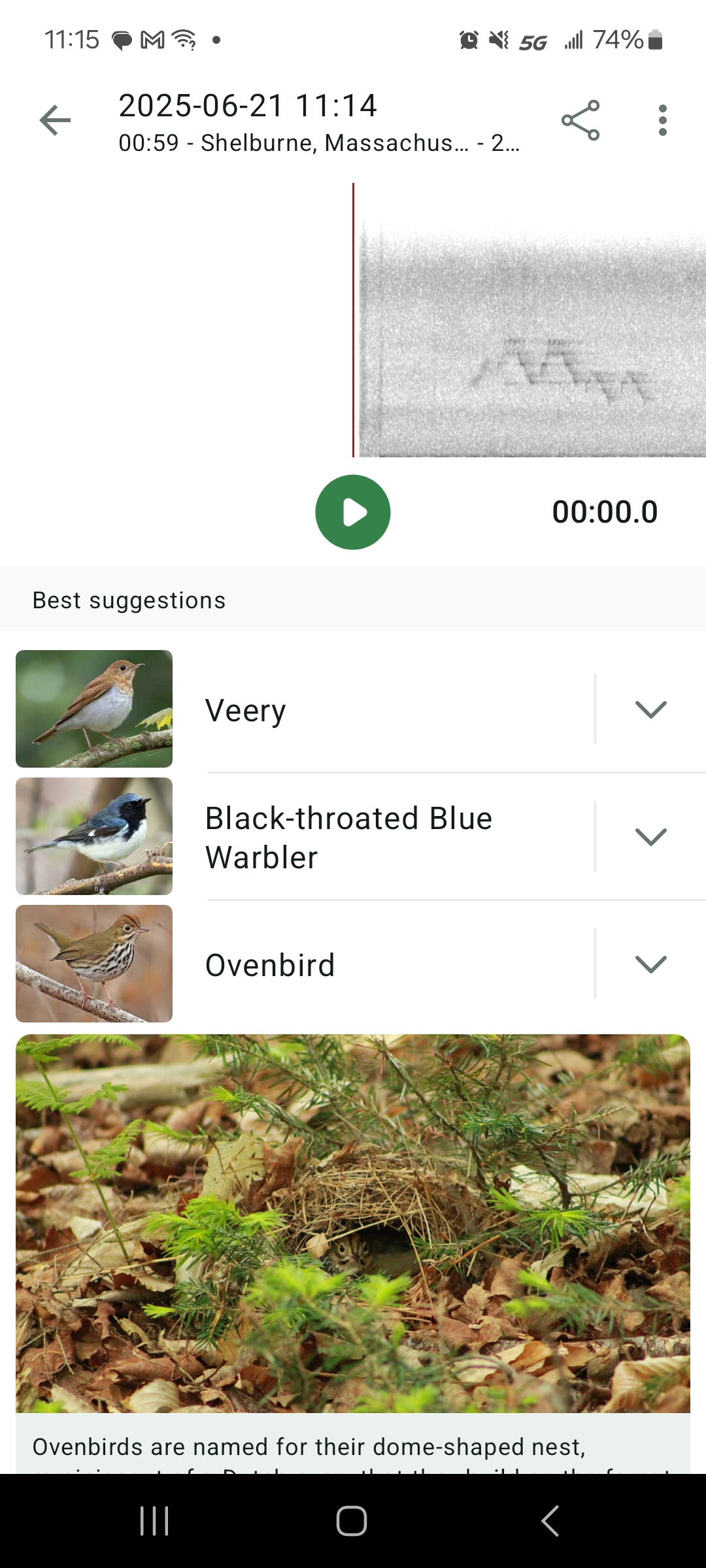Toggle mute via the sound status icon
The image size is (706, 1568).
tap(498, 41)
